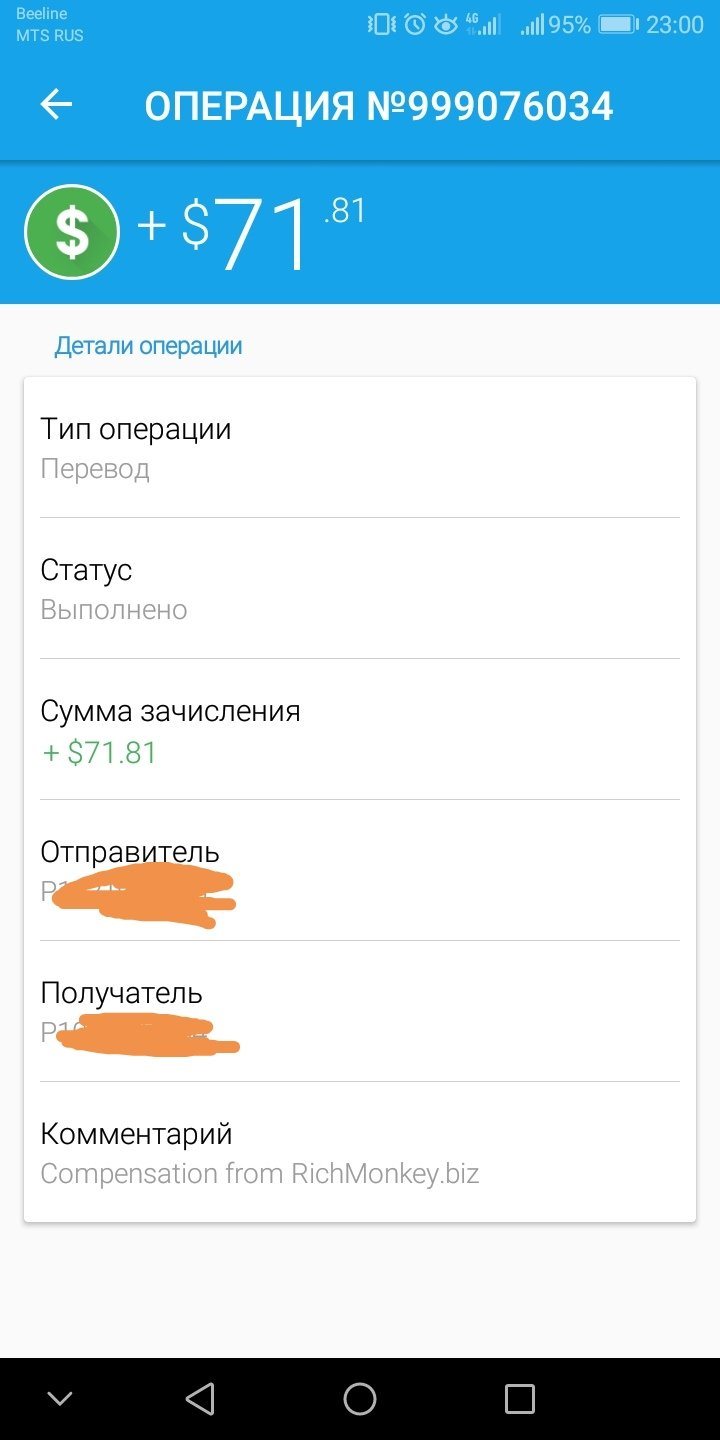
Task: Tap the system back triangle button
Action: coord(200,1398)
